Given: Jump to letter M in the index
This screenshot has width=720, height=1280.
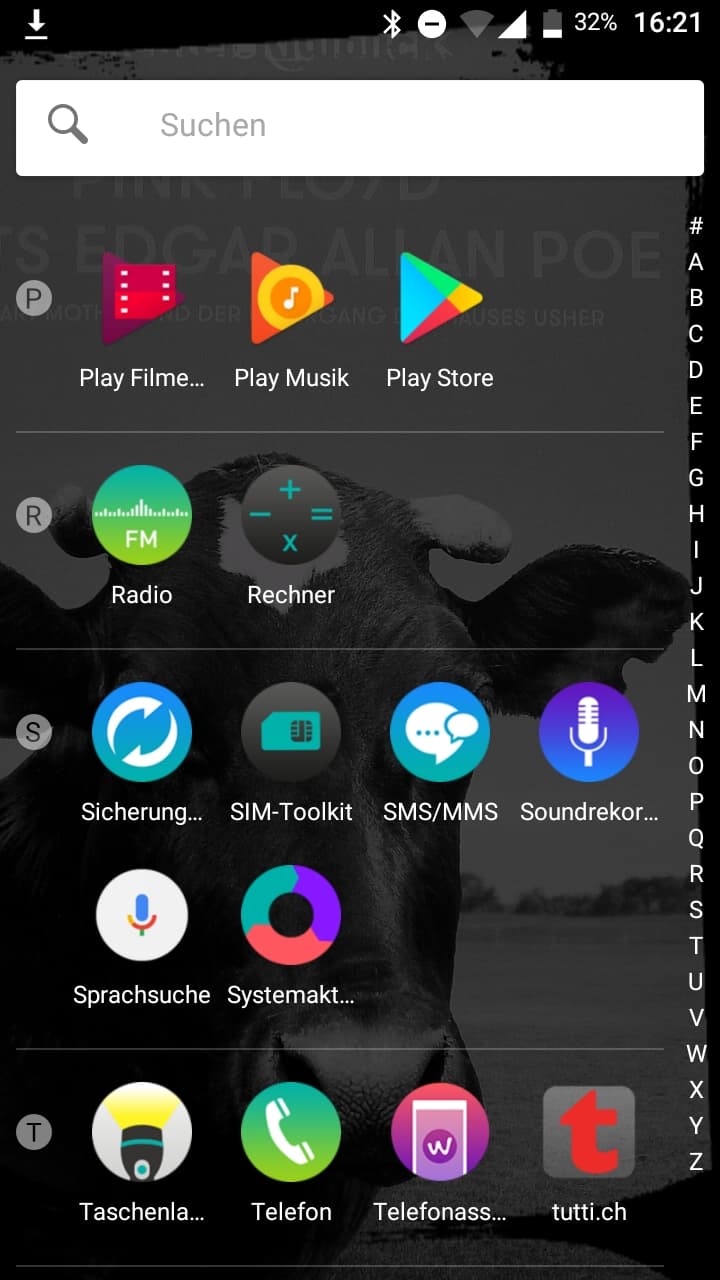Looking at the screenshot, I should tap(696, 694).
